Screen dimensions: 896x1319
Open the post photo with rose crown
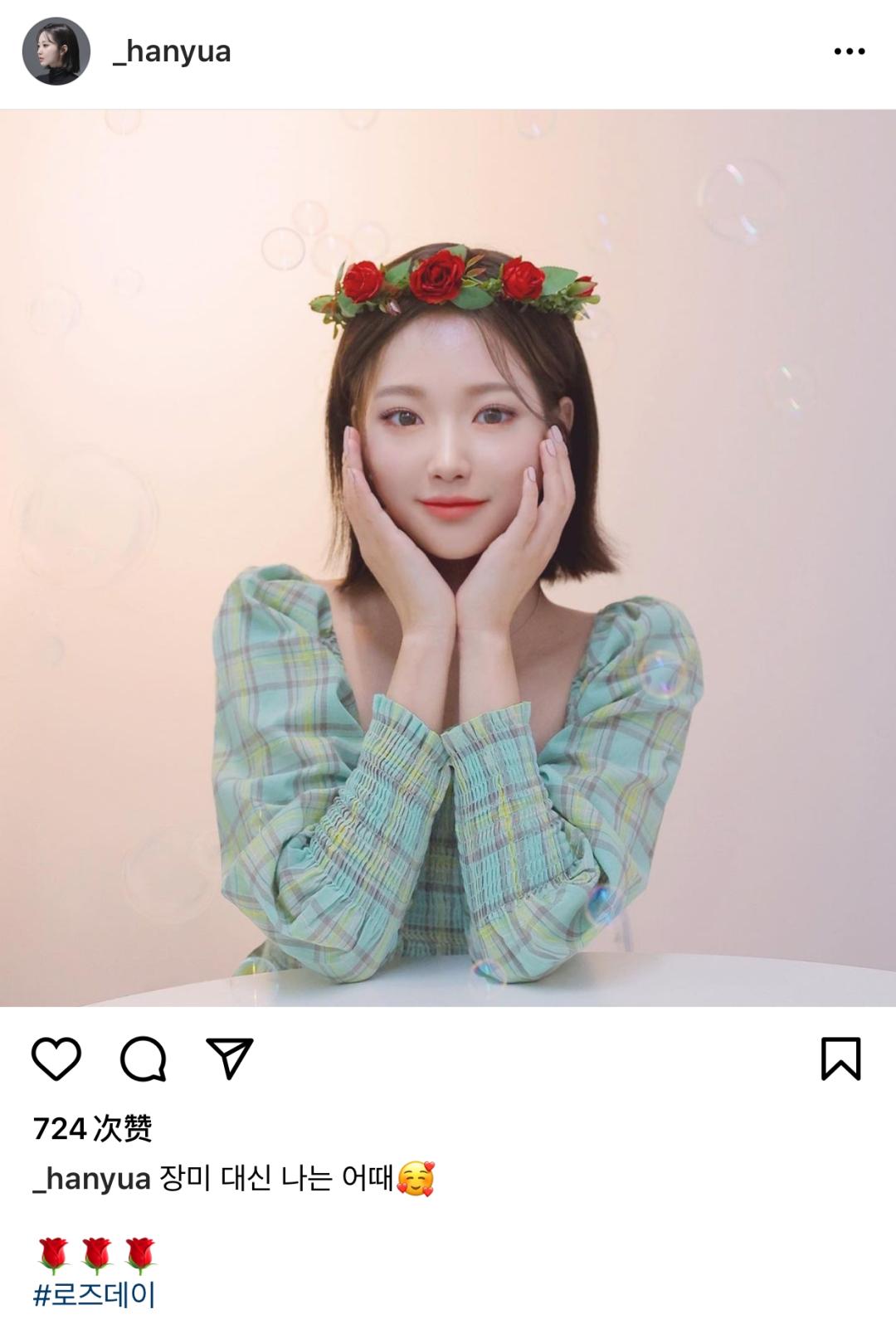448,557
